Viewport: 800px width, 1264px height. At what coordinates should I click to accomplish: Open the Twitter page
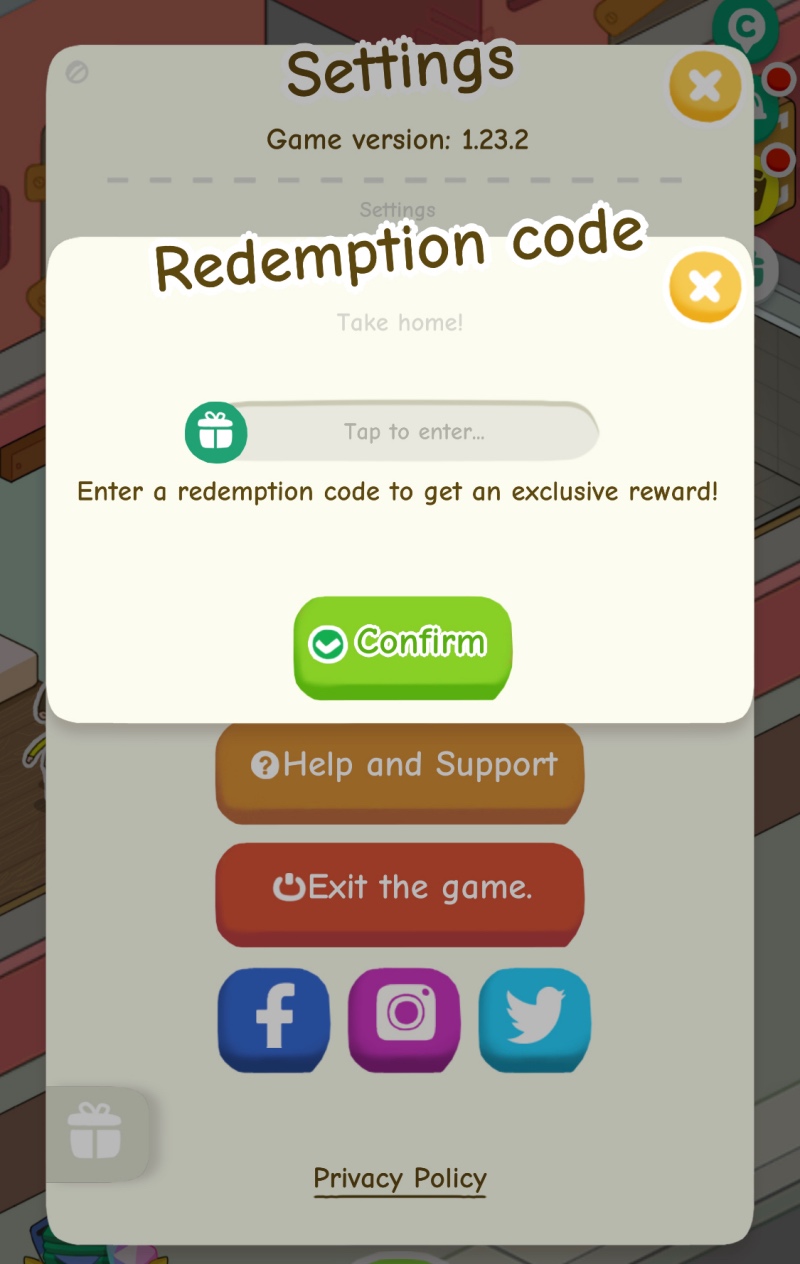click(535, 1018)
